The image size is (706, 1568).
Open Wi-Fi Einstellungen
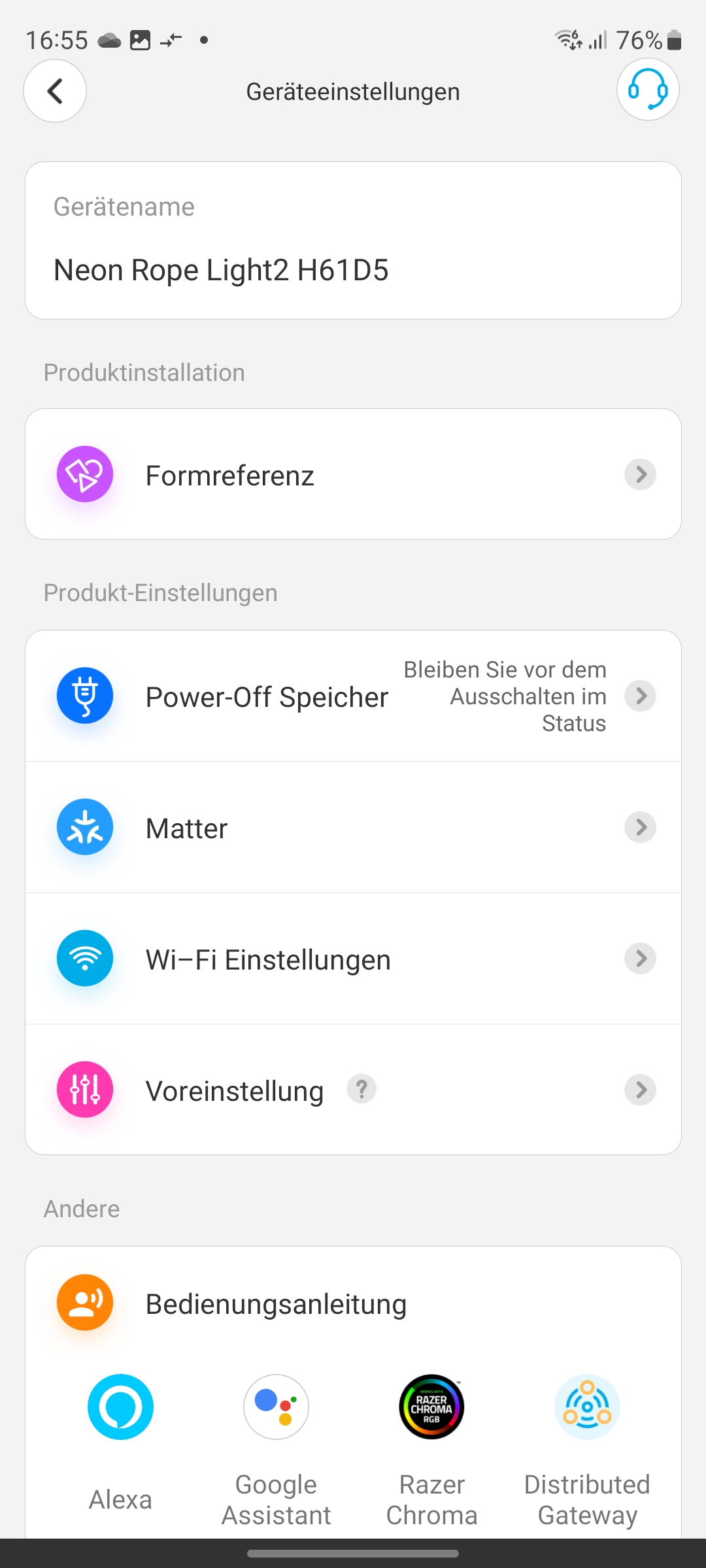[x=353, y=959]
